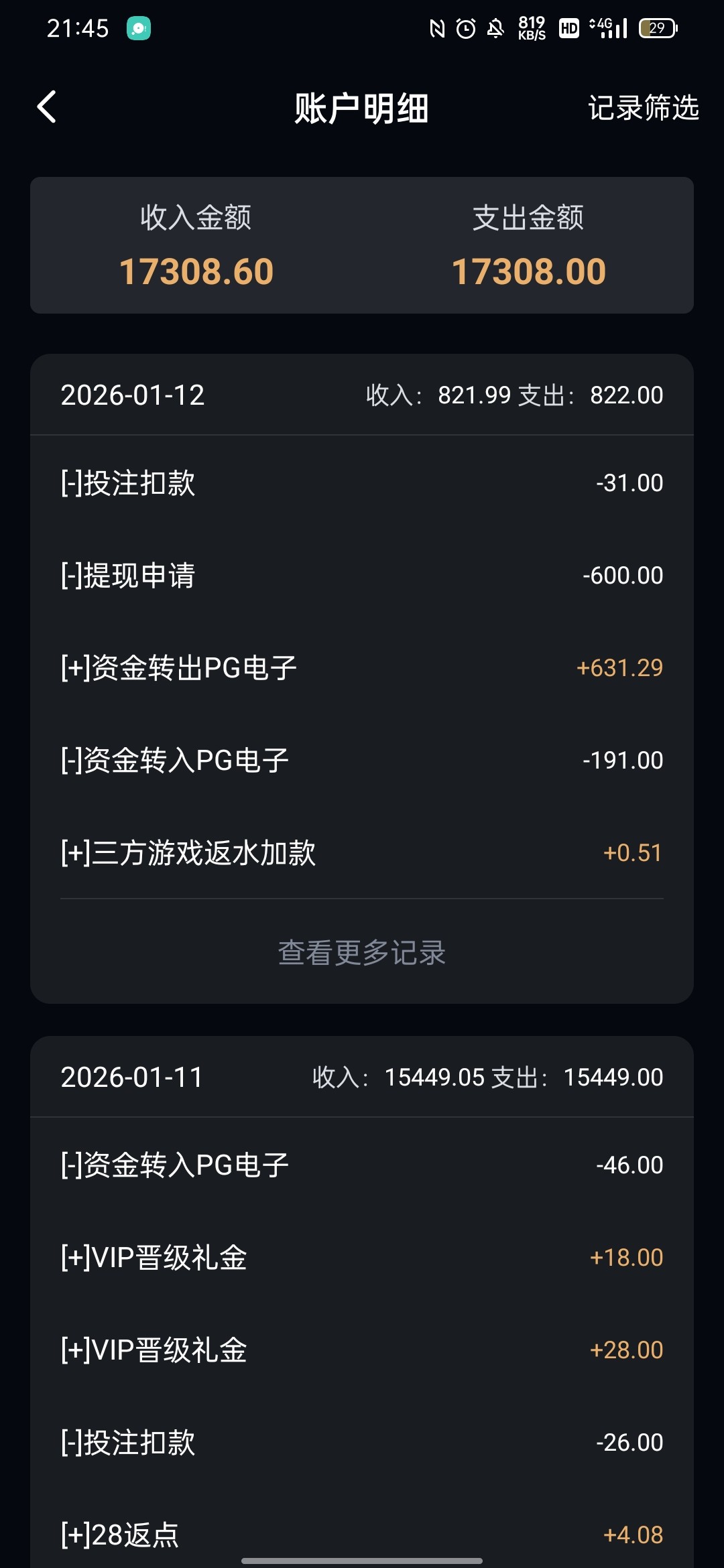Image resolution: width=724 pixels, height=1568 pixels.
Task: Open the 提现申请 -600.00 record
Action: click(361, 575)
